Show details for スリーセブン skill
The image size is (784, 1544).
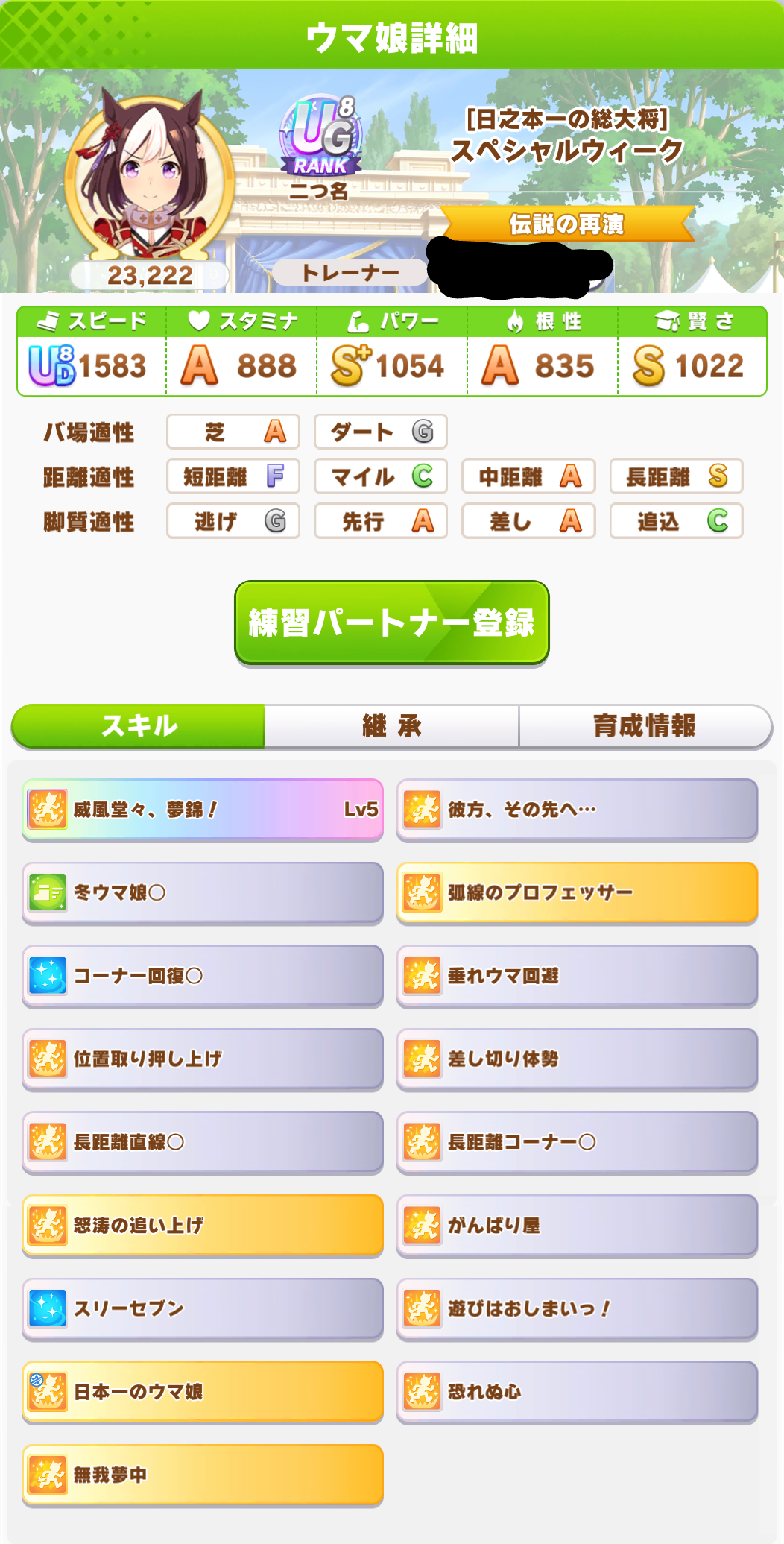(x=203, y=1308)
